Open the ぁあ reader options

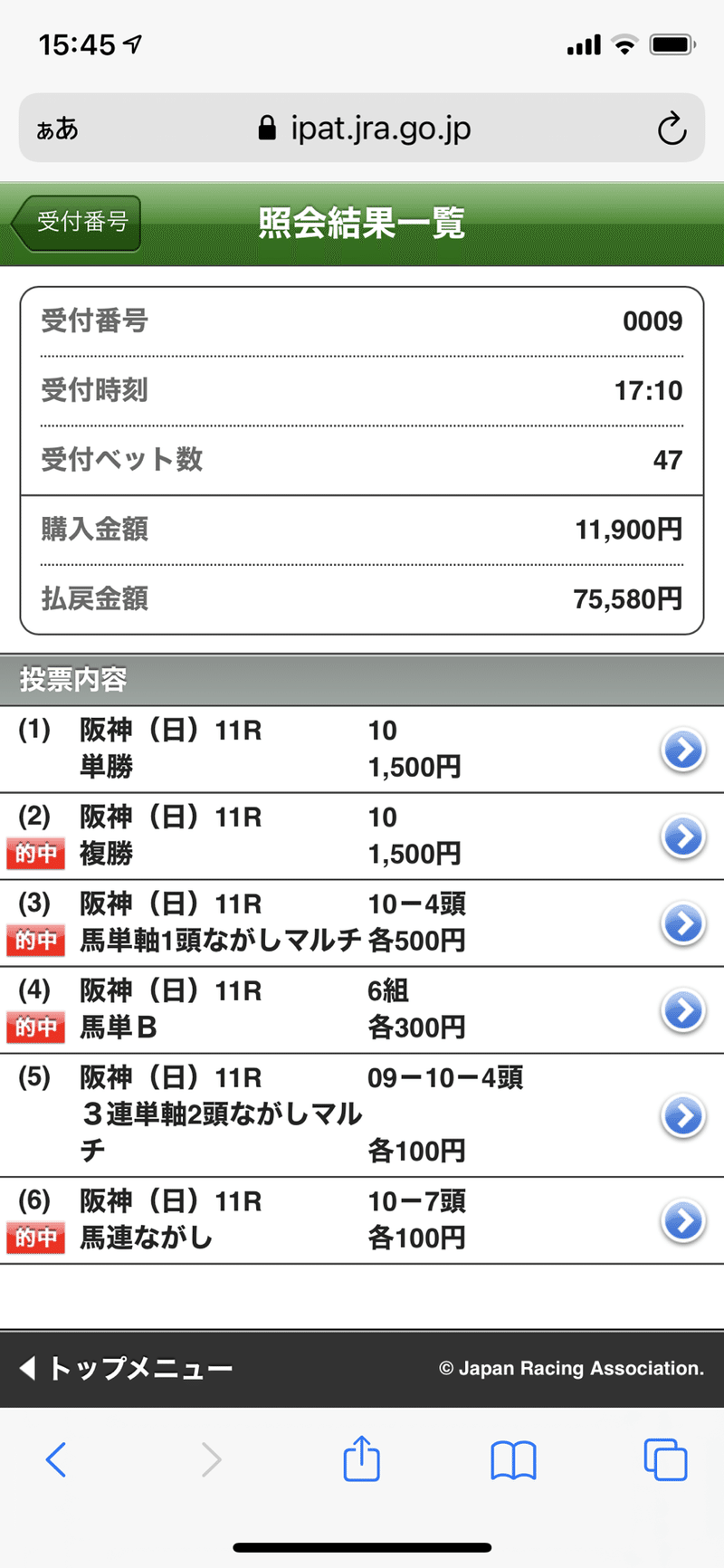57,129
